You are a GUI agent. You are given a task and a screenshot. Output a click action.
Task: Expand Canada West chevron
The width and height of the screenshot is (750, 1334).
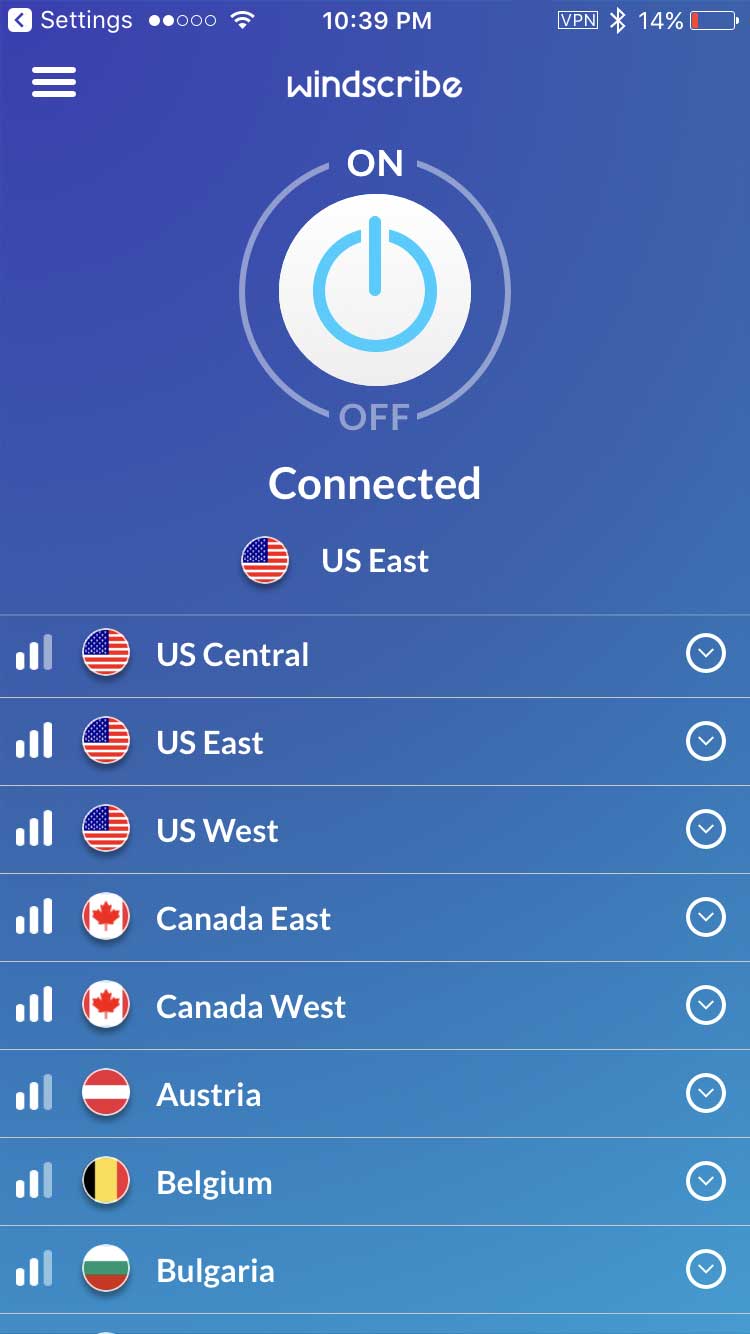tap(706, 1007)
